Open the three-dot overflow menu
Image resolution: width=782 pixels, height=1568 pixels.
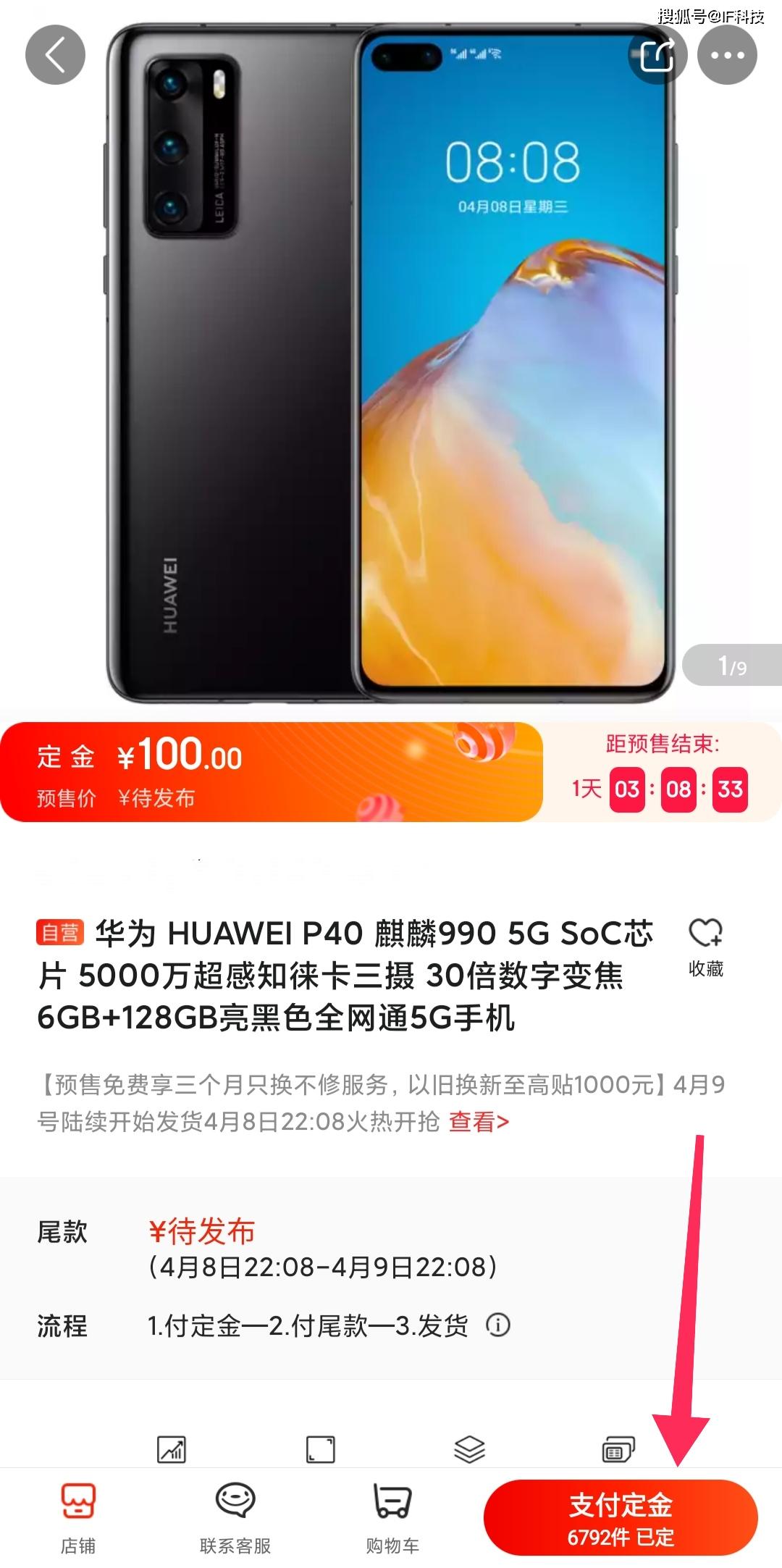[727, 55]
